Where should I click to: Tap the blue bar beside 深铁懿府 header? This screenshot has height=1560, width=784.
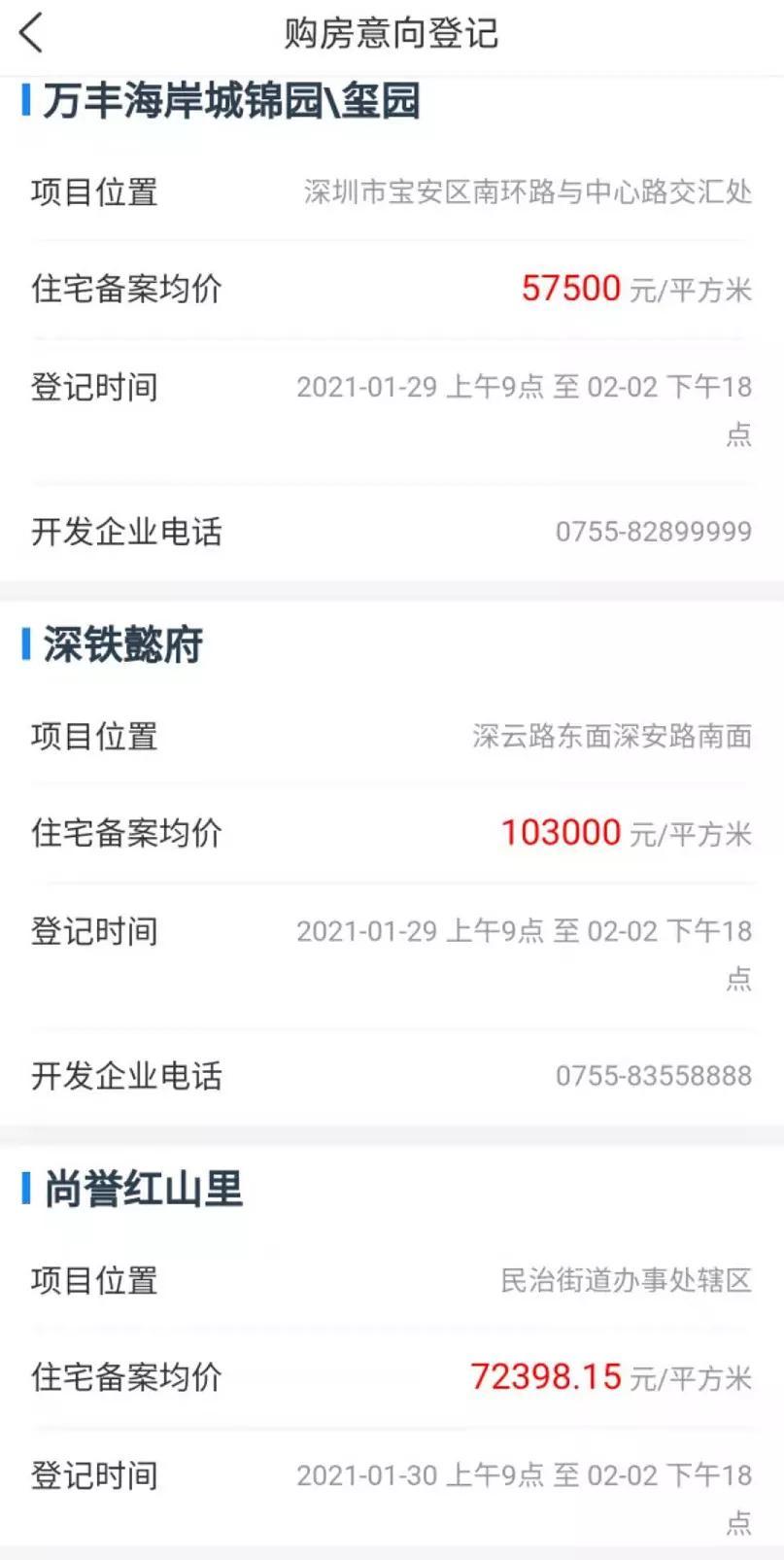[x=24, y=643]
